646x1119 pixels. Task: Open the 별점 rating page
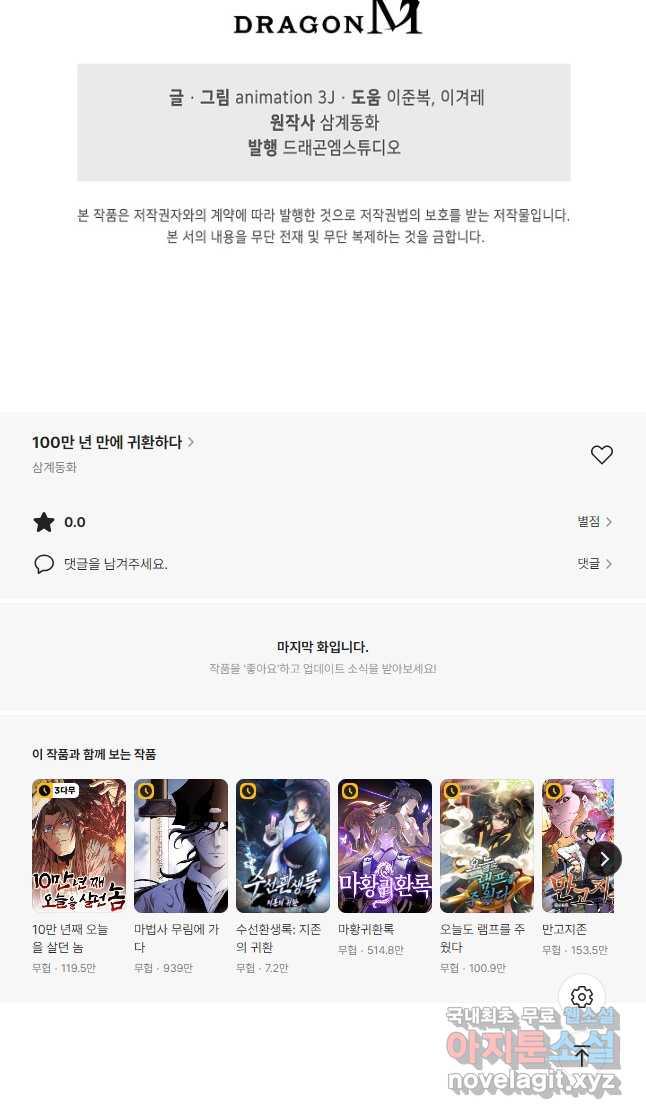point(594,522)
